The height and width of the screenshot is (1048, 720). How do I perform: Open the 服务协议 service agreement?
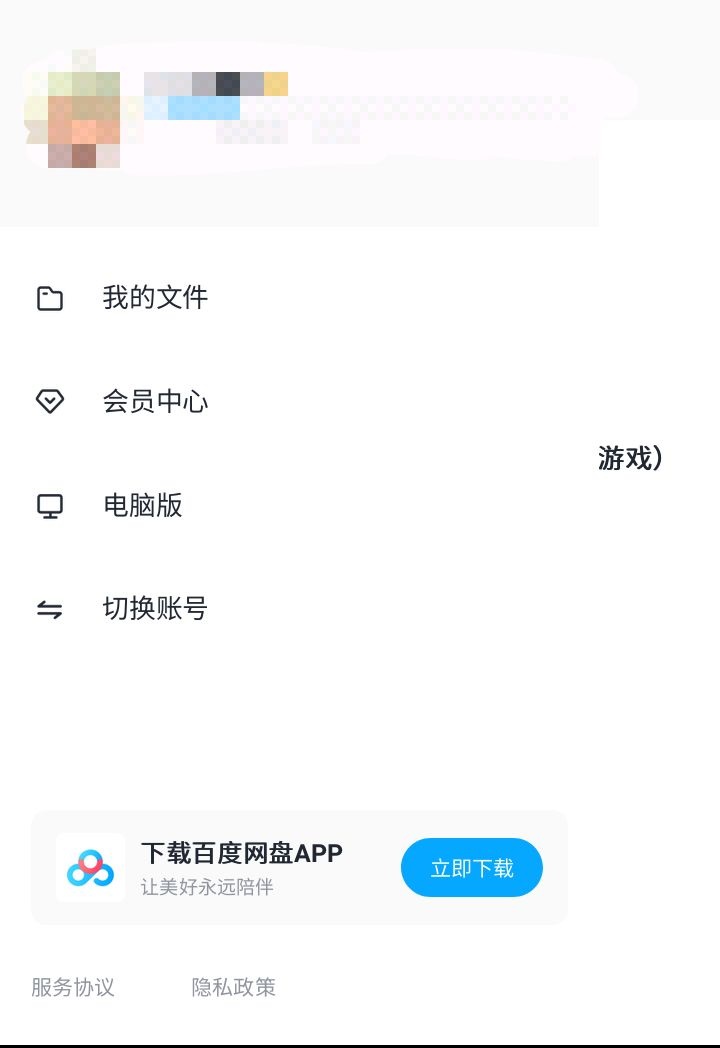(x=71, y=987)
